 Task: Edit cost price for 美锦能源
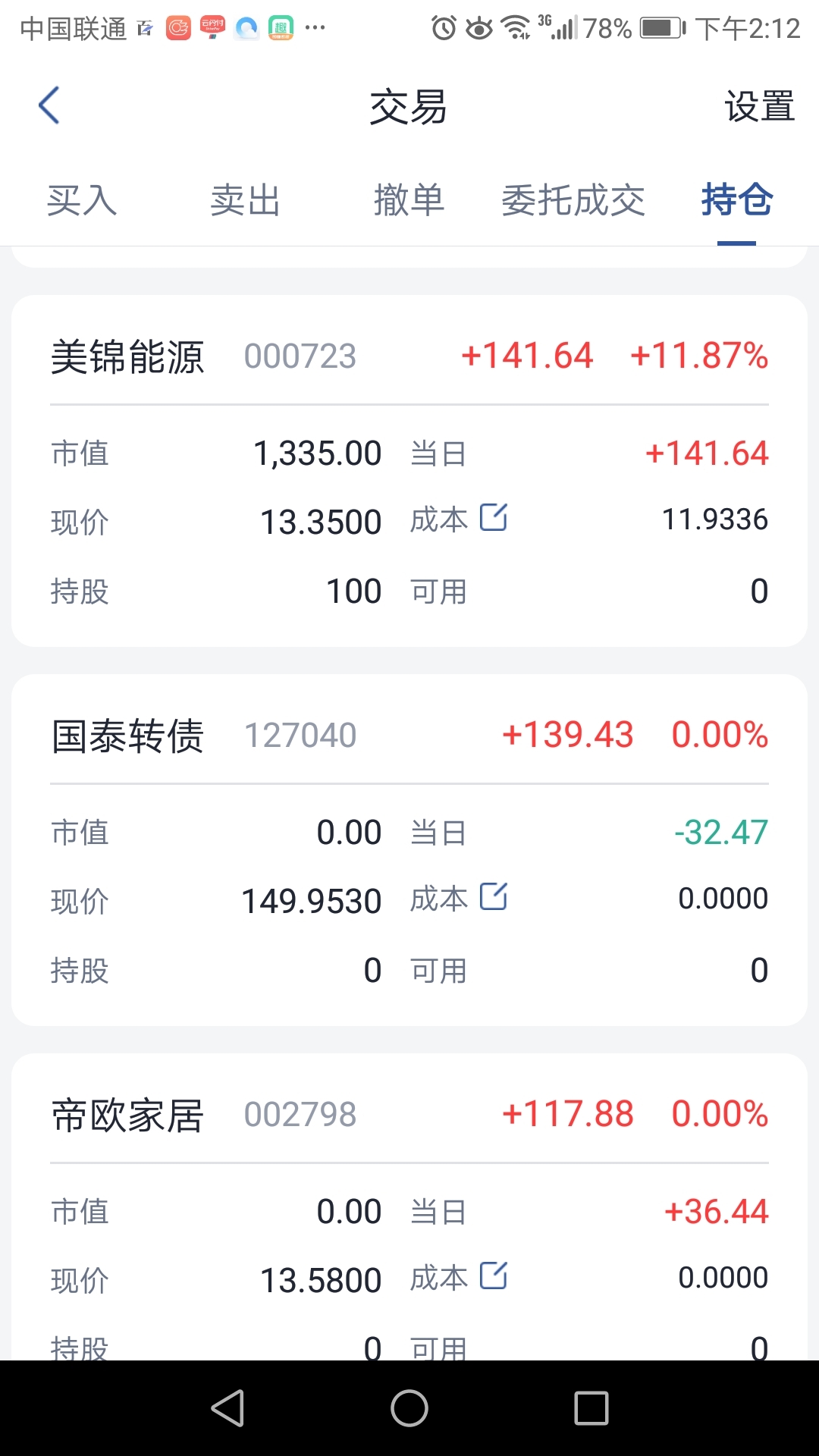click(x=494, y=518)
